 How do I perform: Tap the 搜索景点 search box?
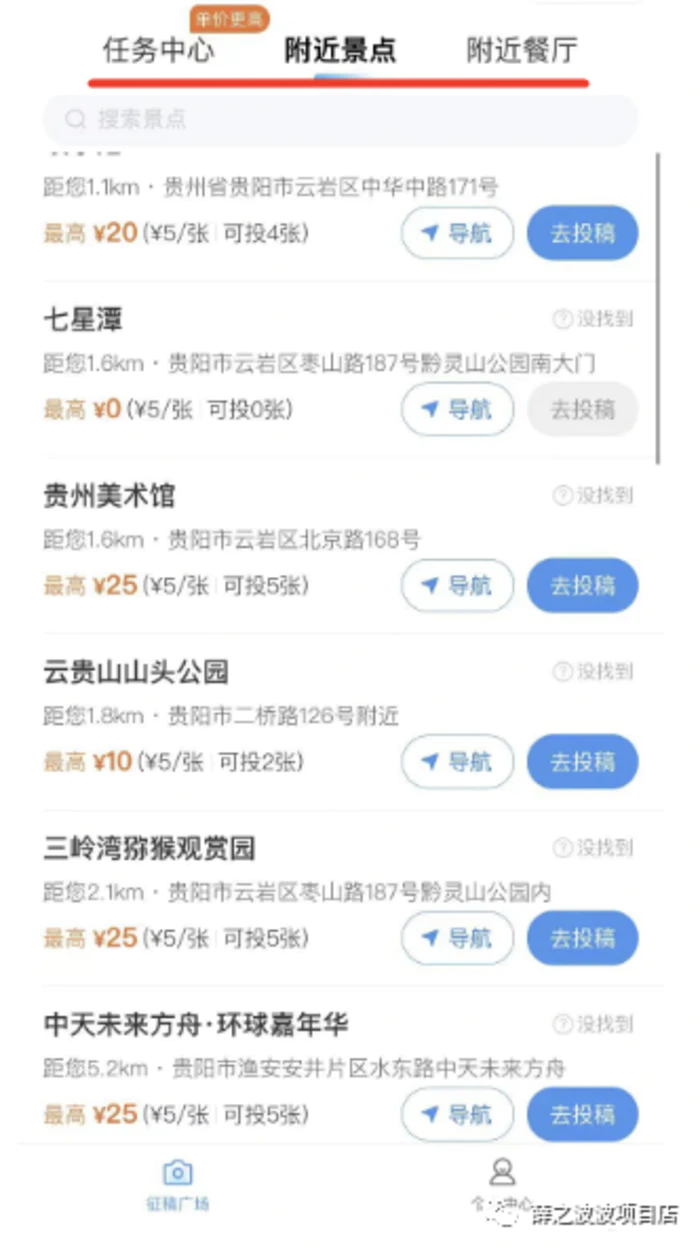tap(340, 120)
